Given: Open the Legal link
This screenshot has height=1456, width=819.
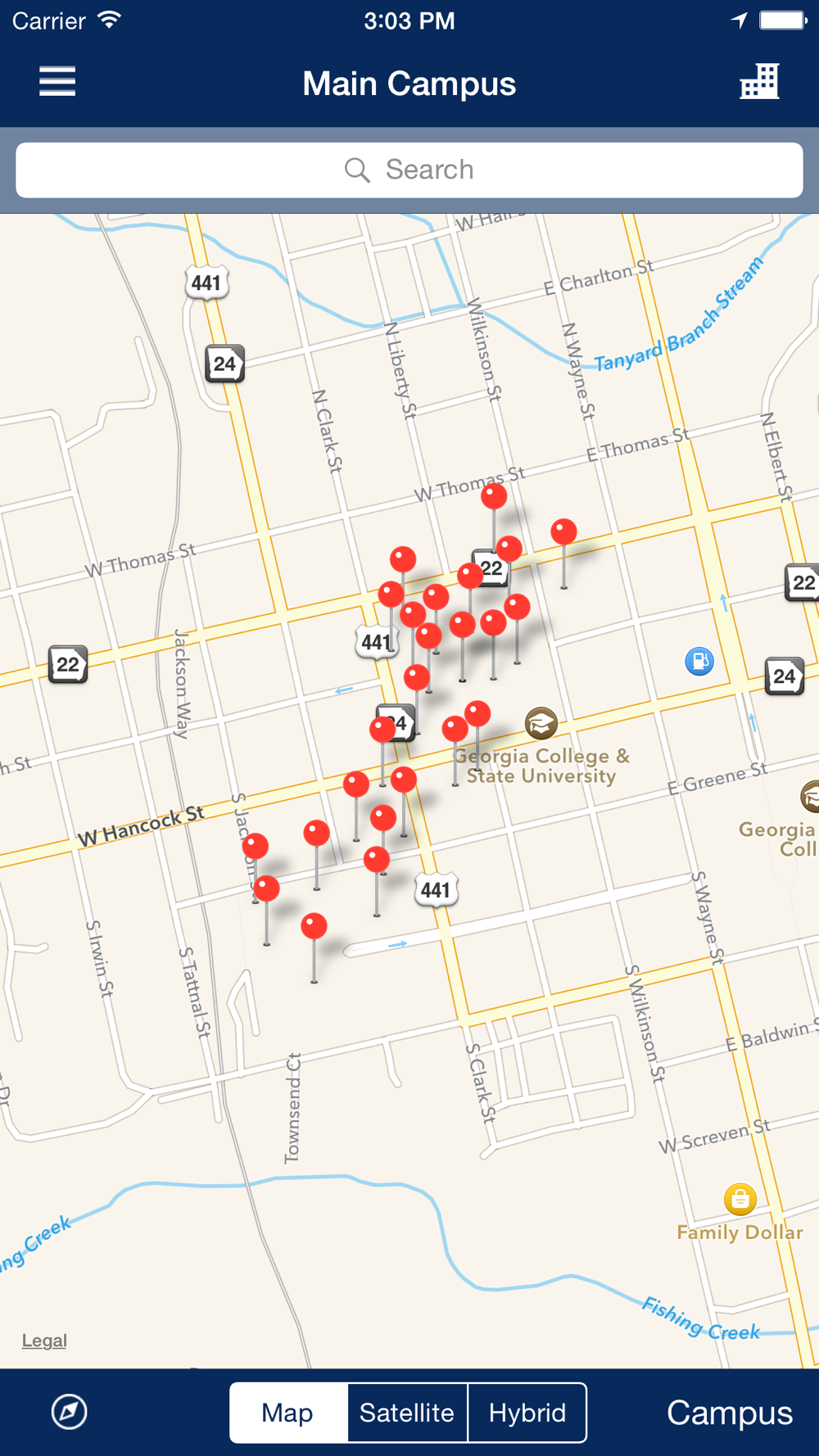Looking at the screenshot, I should (44, 1341).
